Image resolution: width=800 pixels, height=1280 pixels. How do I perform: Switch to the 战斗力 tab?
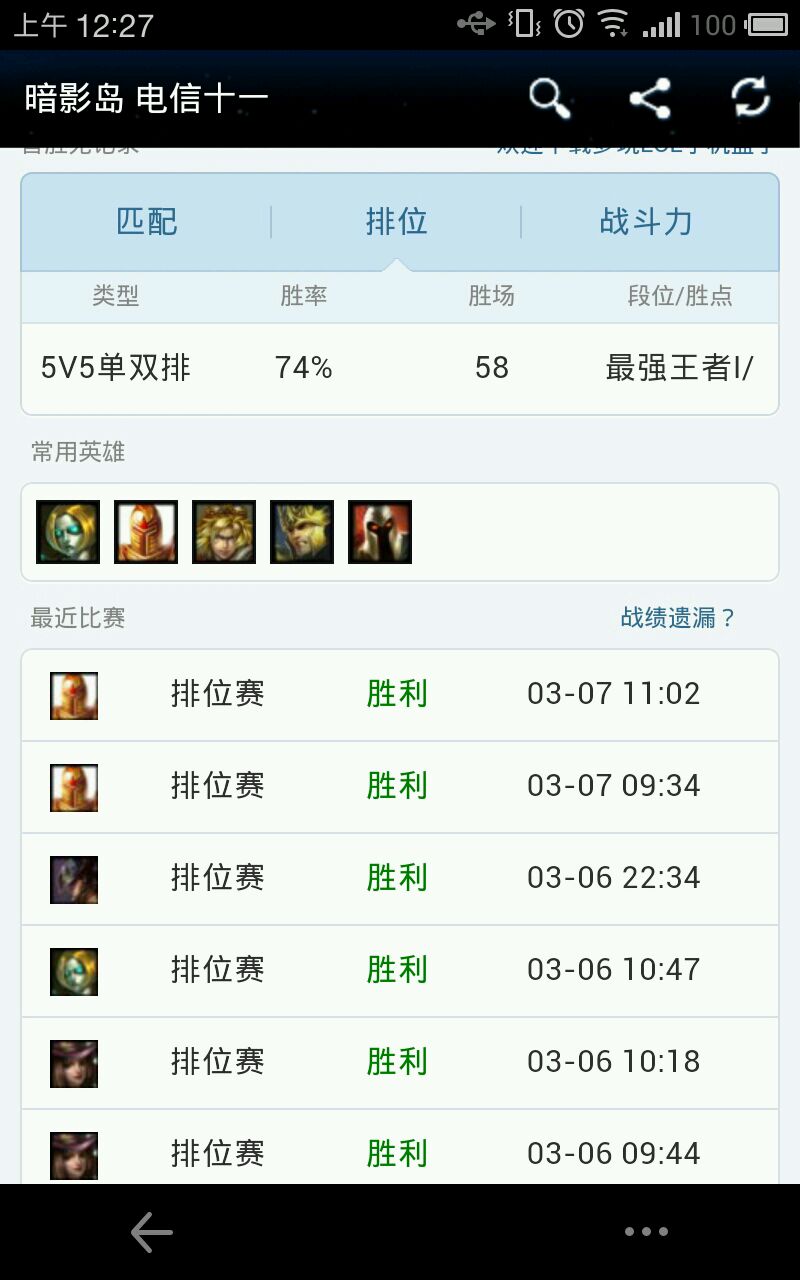[x=646, y=222]
